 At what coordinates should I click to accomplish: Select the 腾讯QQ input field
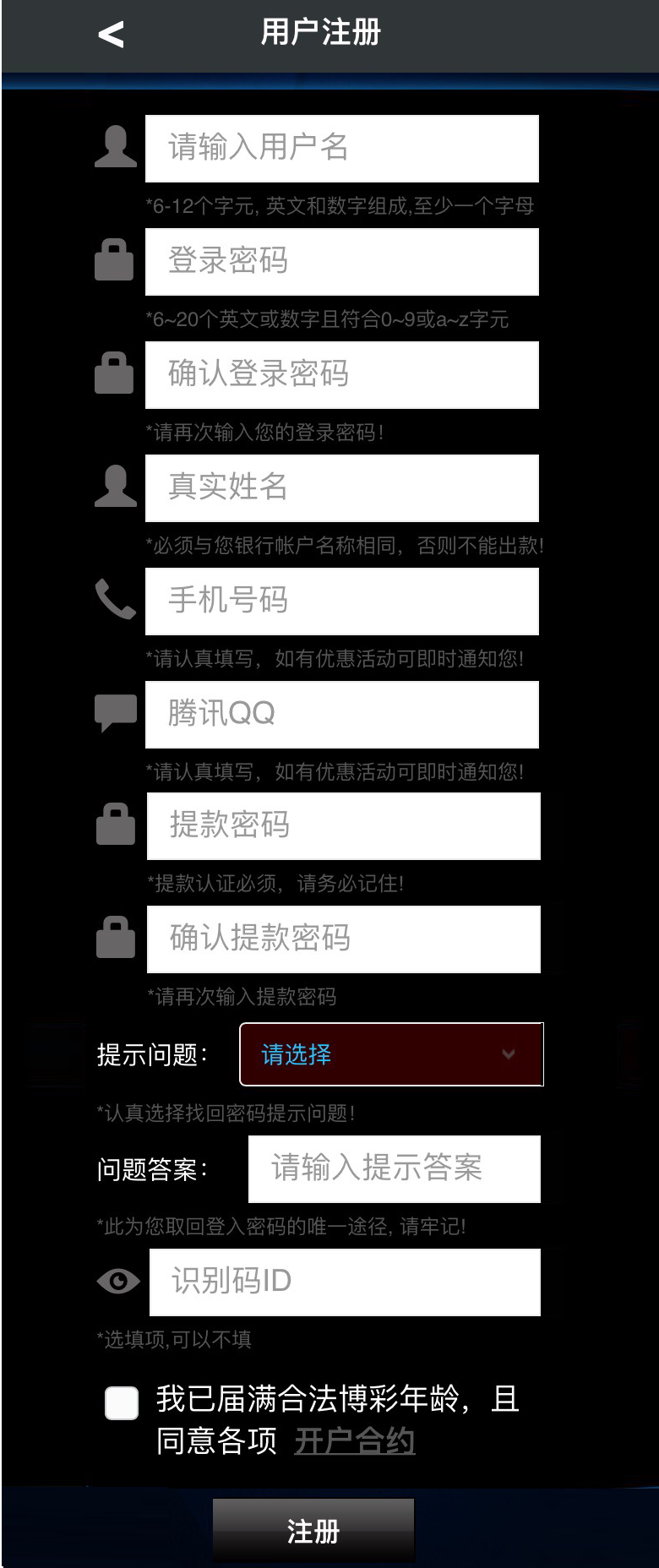click(x=341, y=715)
